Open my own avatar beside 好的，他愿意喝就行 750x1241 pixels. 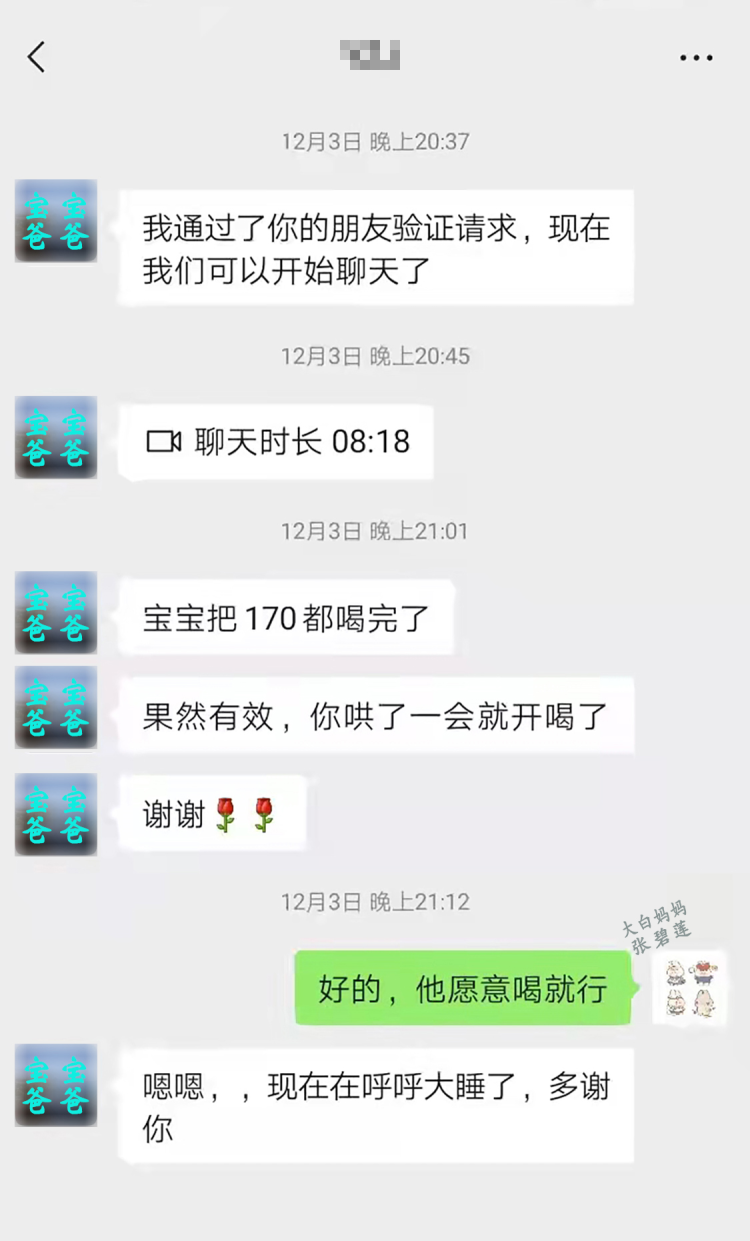pyautogui.click(x=690, y=987)
